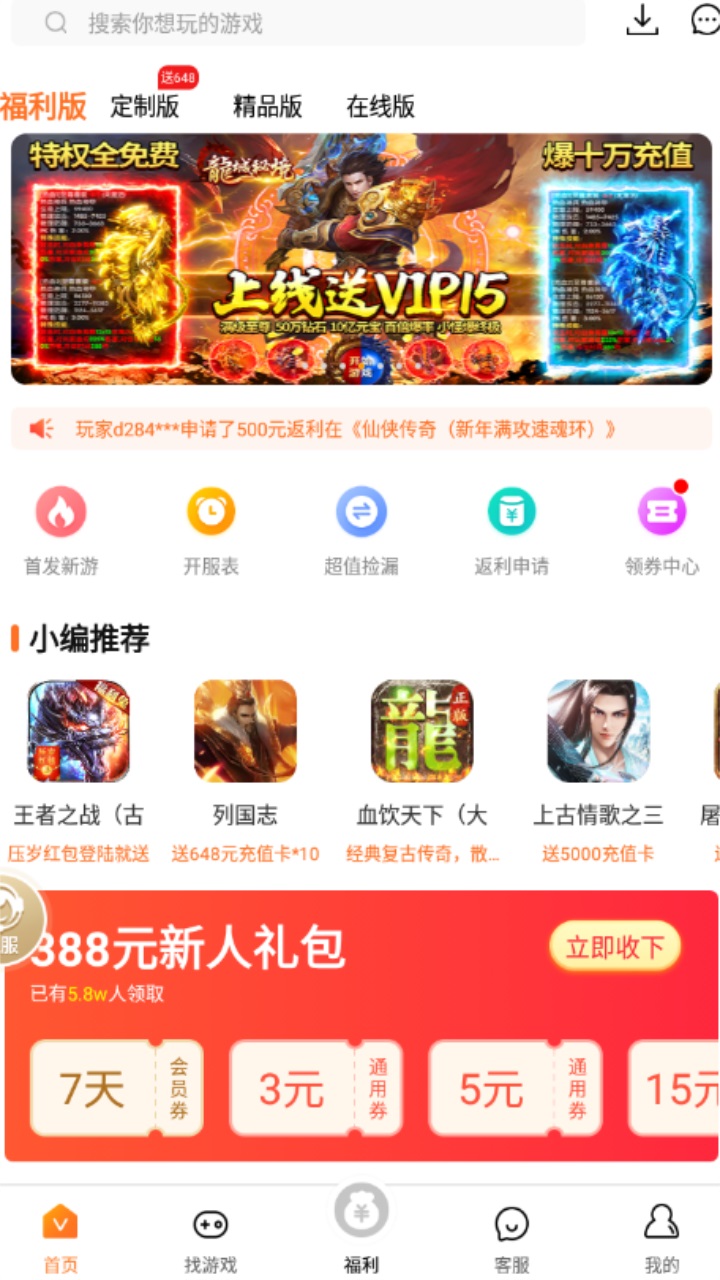This screenshot has height=1280, width=720.
Task: Tap the central 福利 coin icon
Action: (361, 1212)
